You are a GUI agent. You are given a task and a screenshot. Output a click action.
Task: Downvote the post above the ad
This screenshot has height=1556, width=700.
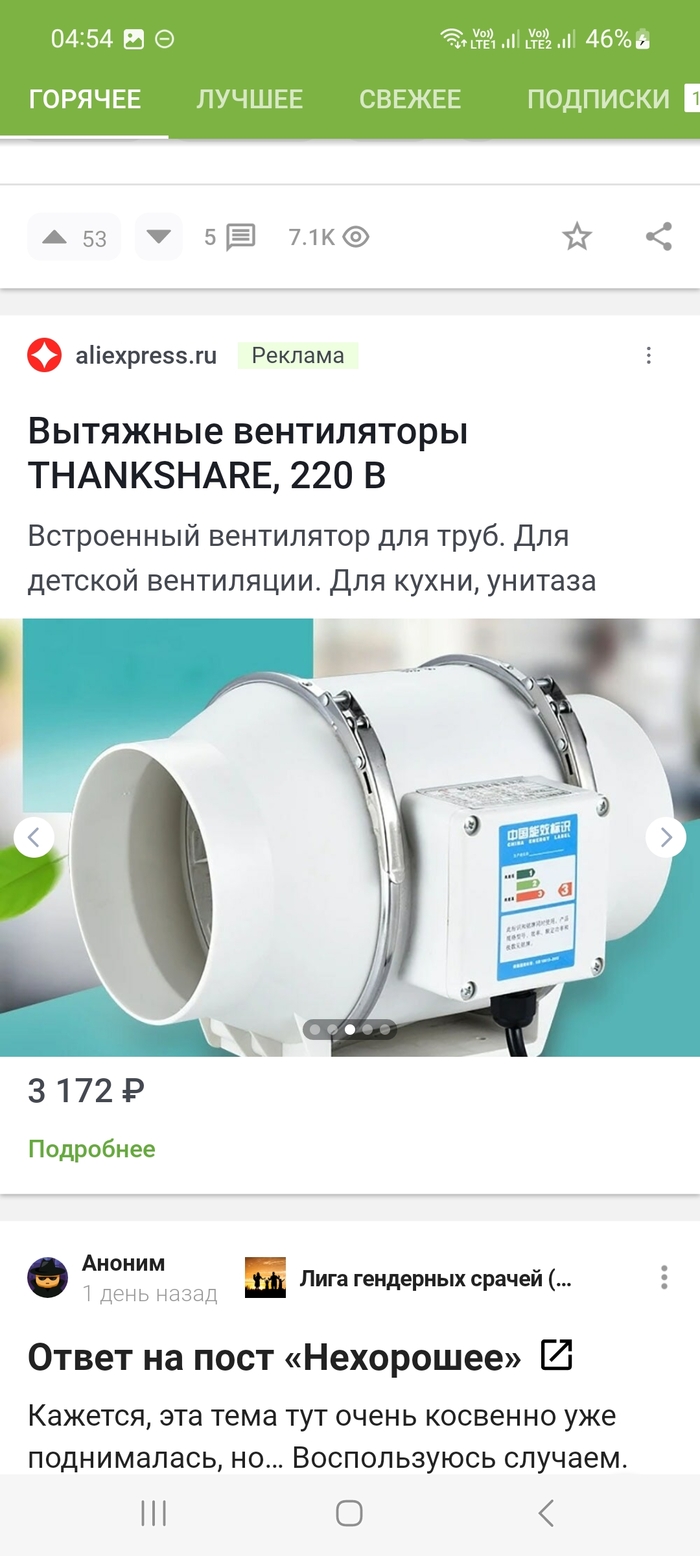[x=158, y=237]
